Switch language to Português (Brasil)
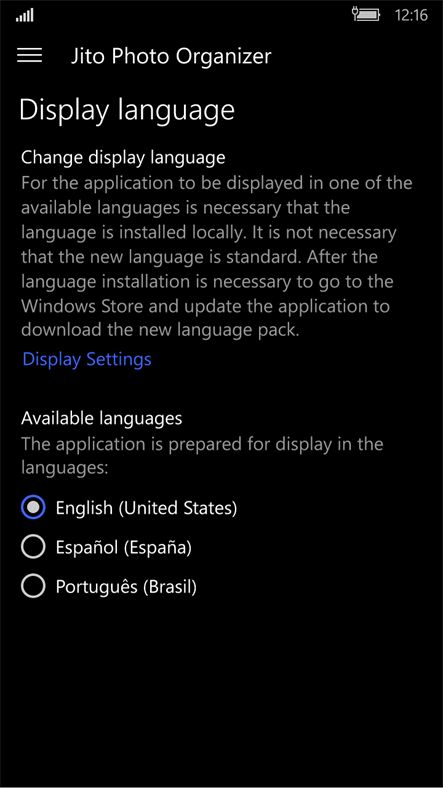The image size is (443, 788). click(109, 586)
